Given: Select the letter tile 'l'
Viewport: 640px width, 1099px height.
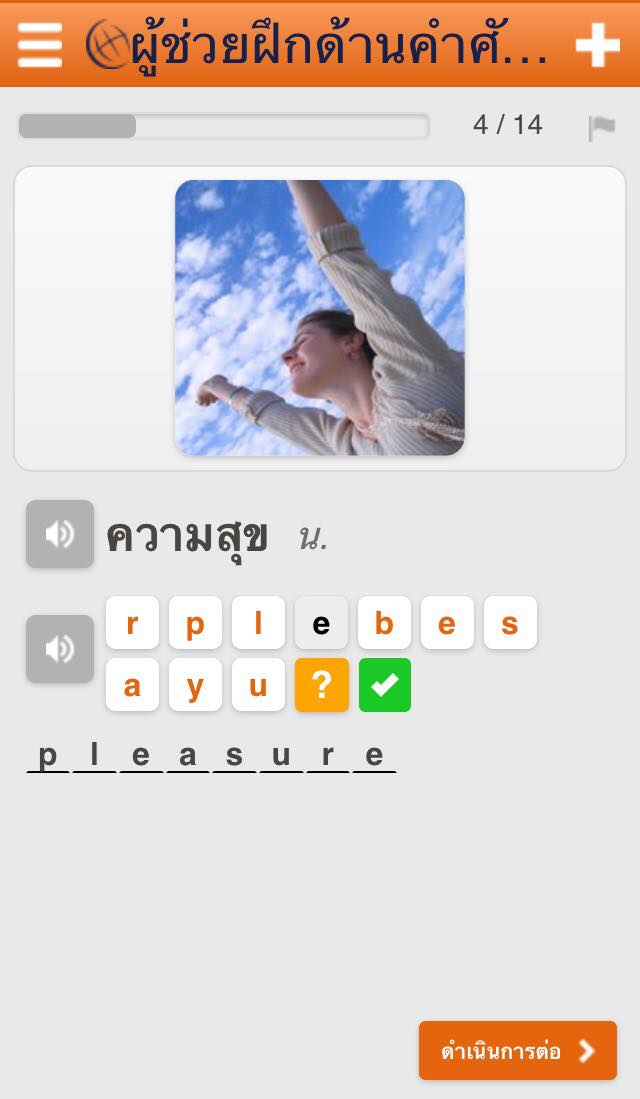Looking at the screenshot, I should (x=258, y=623).
